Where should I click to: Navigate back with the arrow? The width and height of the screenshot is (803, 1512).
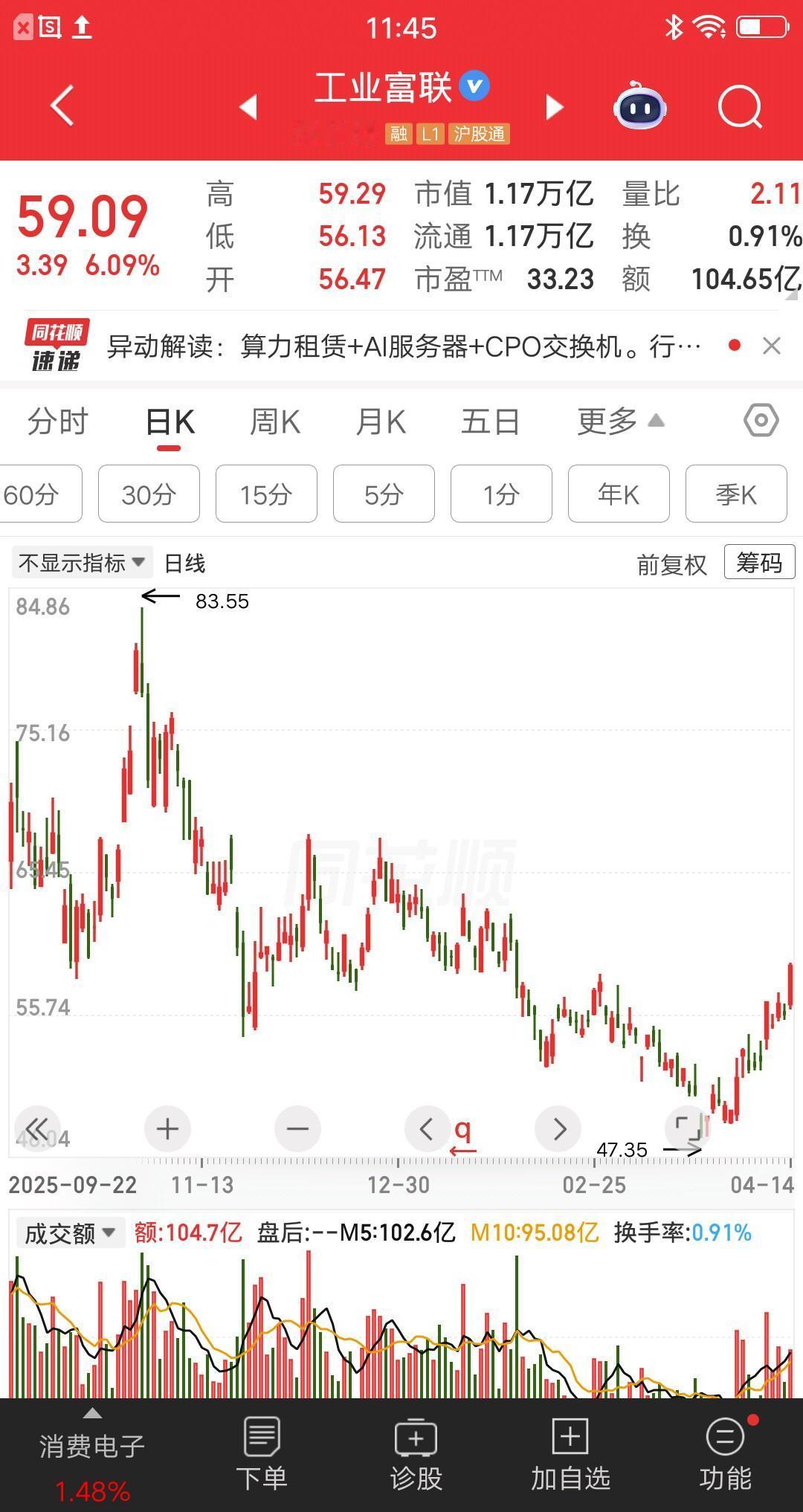click(62, 106)
